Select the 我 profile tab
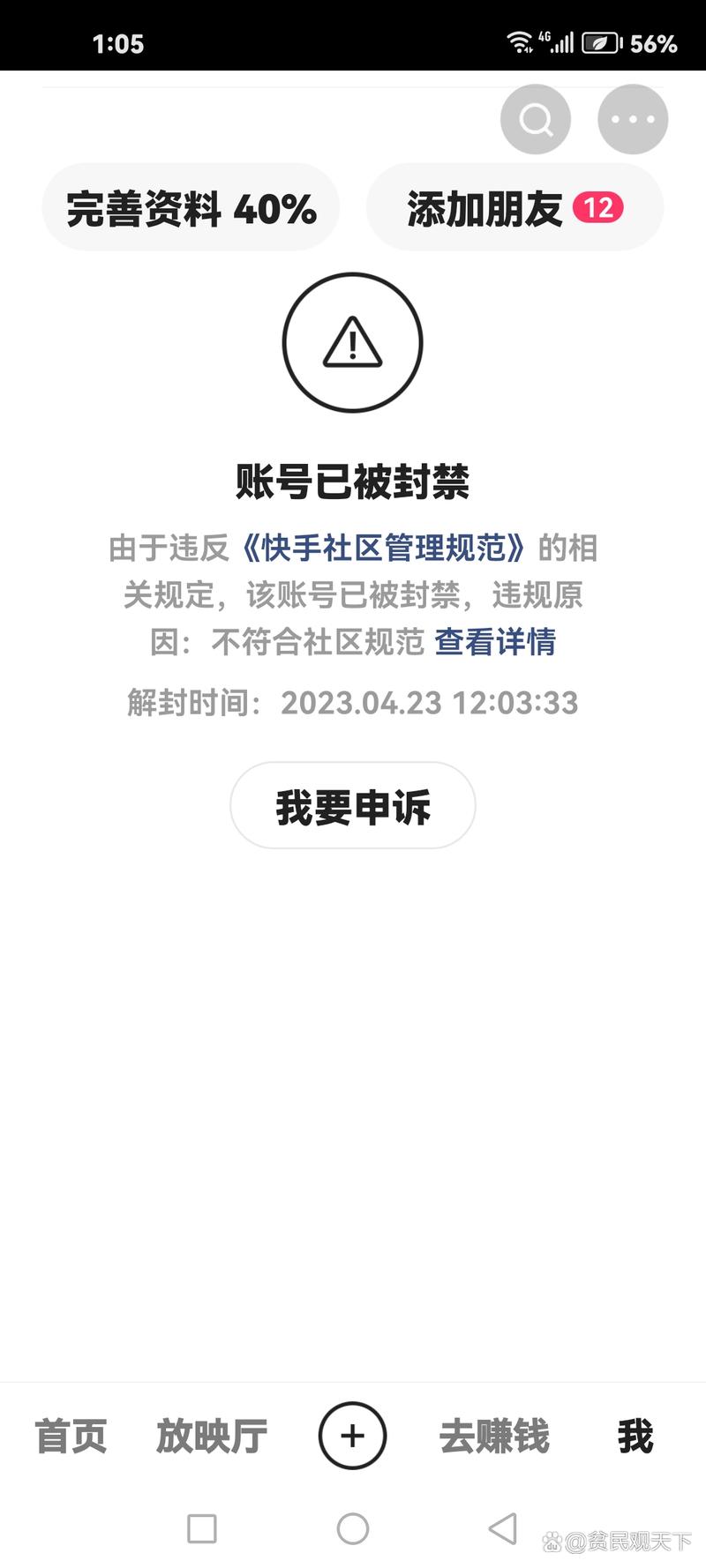The height and width of the screenshot is (1568, 706). (634, 1435)
